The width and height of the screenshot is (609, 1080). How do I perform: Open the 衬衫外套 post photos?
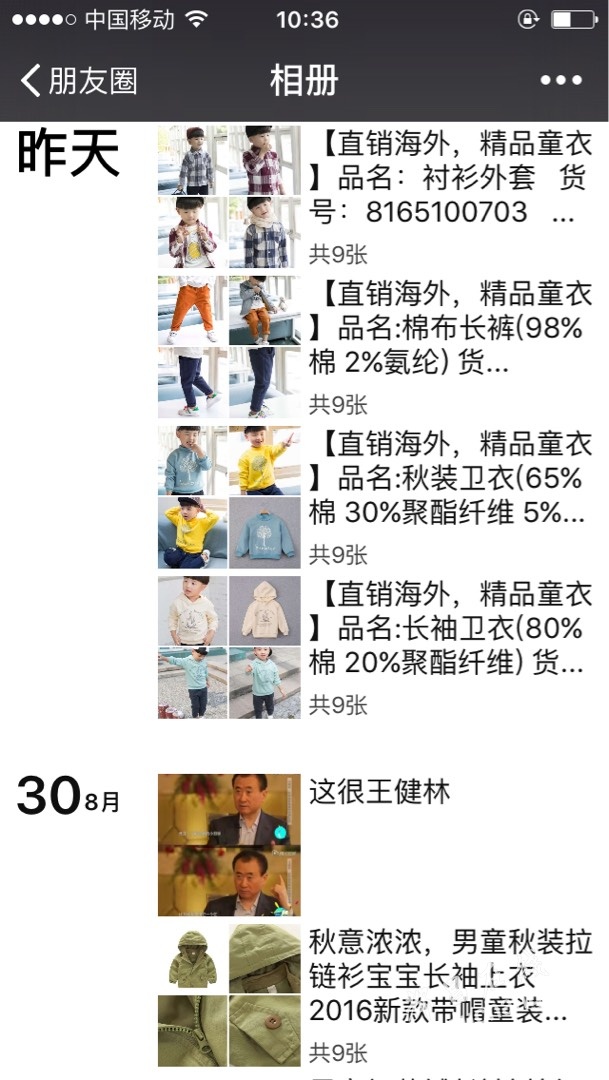[228, 196]
